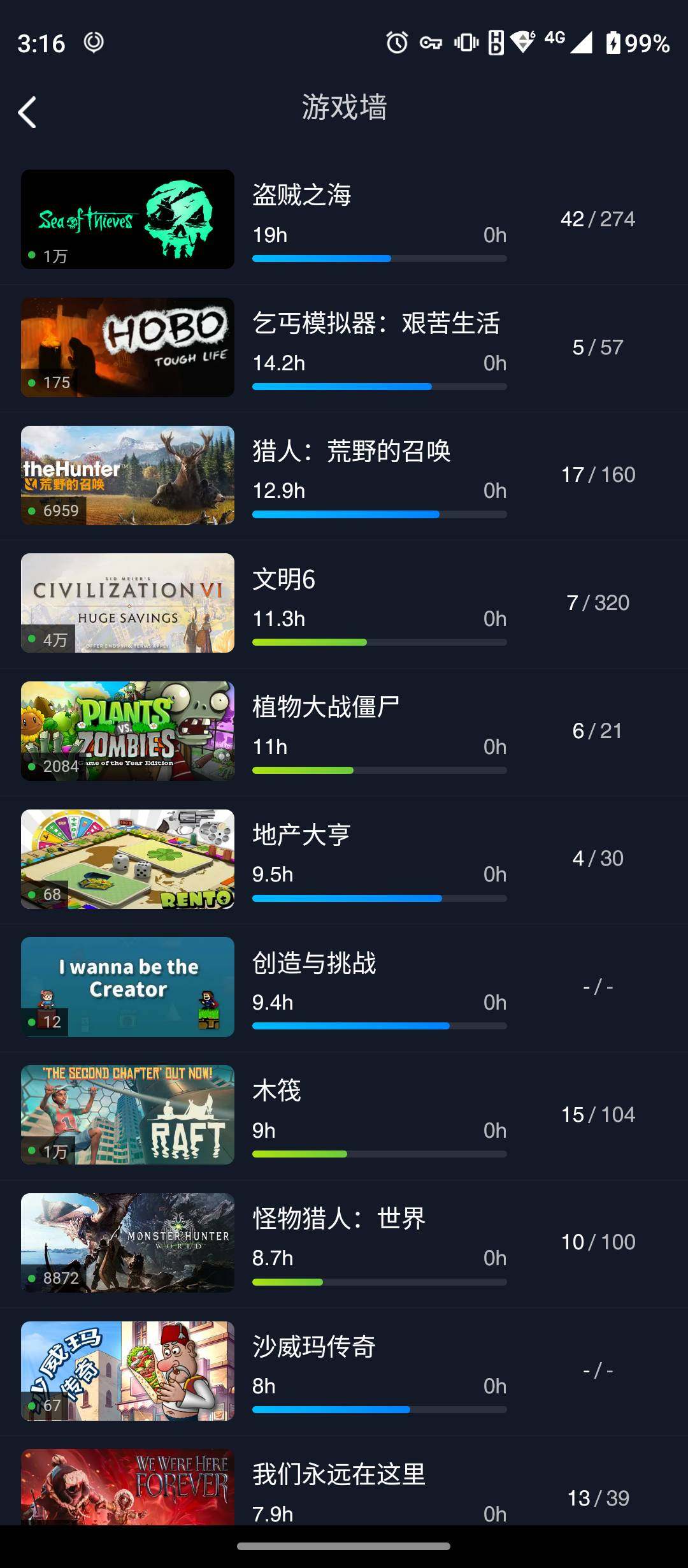Tap the RAFT cover image

click(127, 1114)
